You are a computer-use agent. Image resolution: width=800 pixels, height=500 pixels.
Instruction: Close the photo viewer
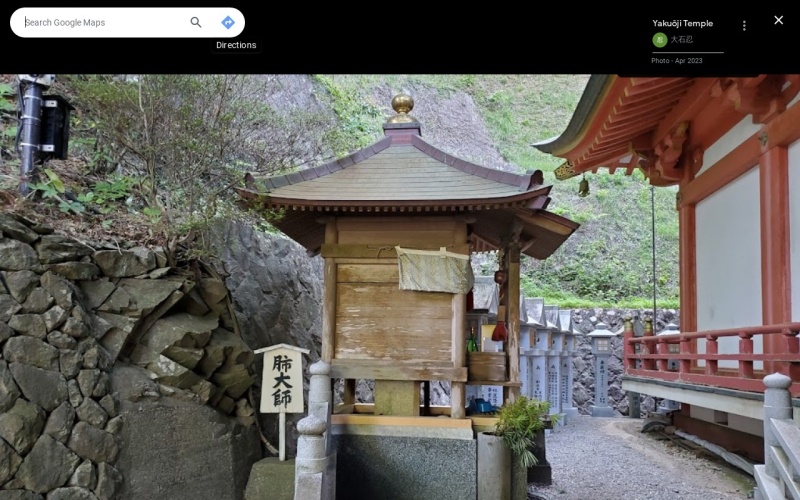pos(778,20)
